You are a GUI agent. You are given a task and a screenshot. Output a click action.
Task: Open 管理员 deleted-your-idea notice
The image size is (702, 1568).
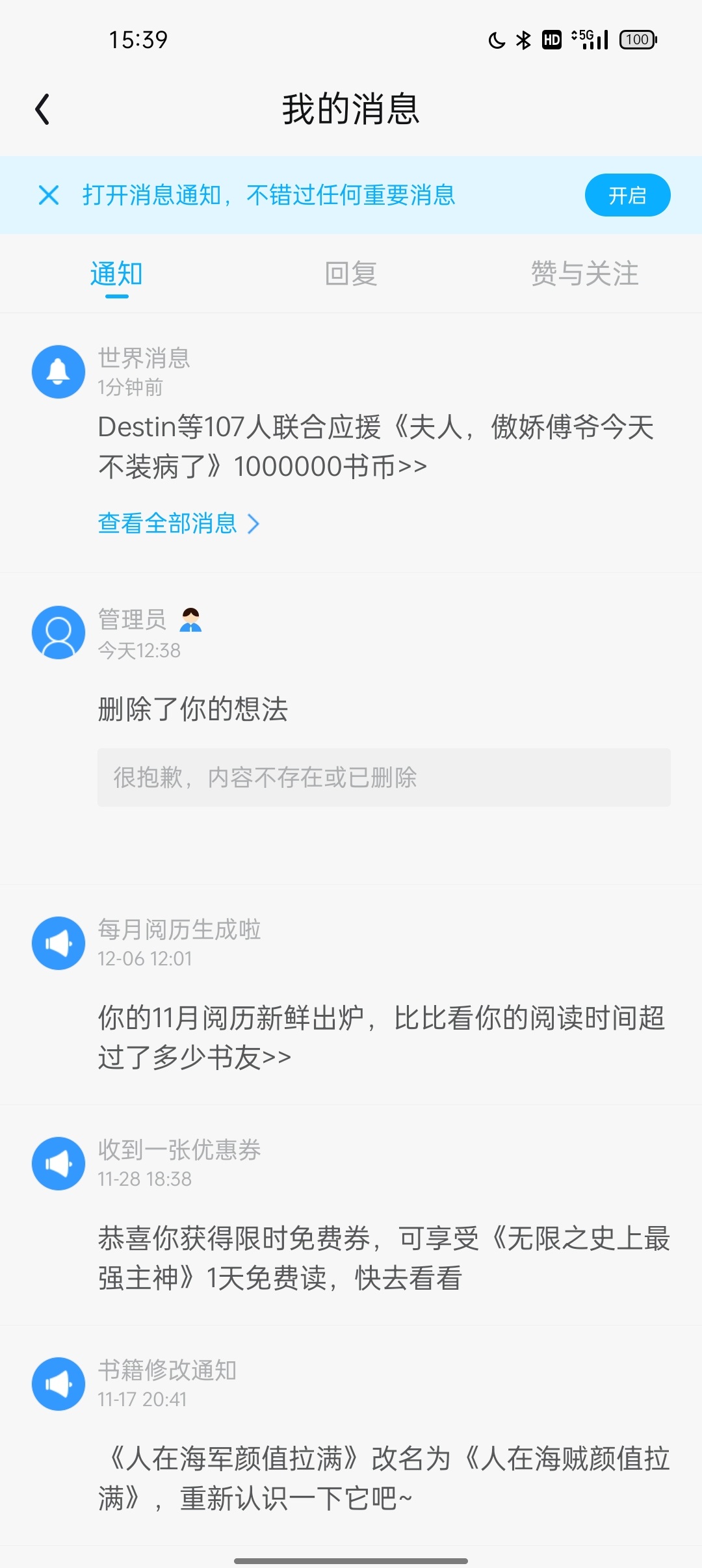(351, 728)
